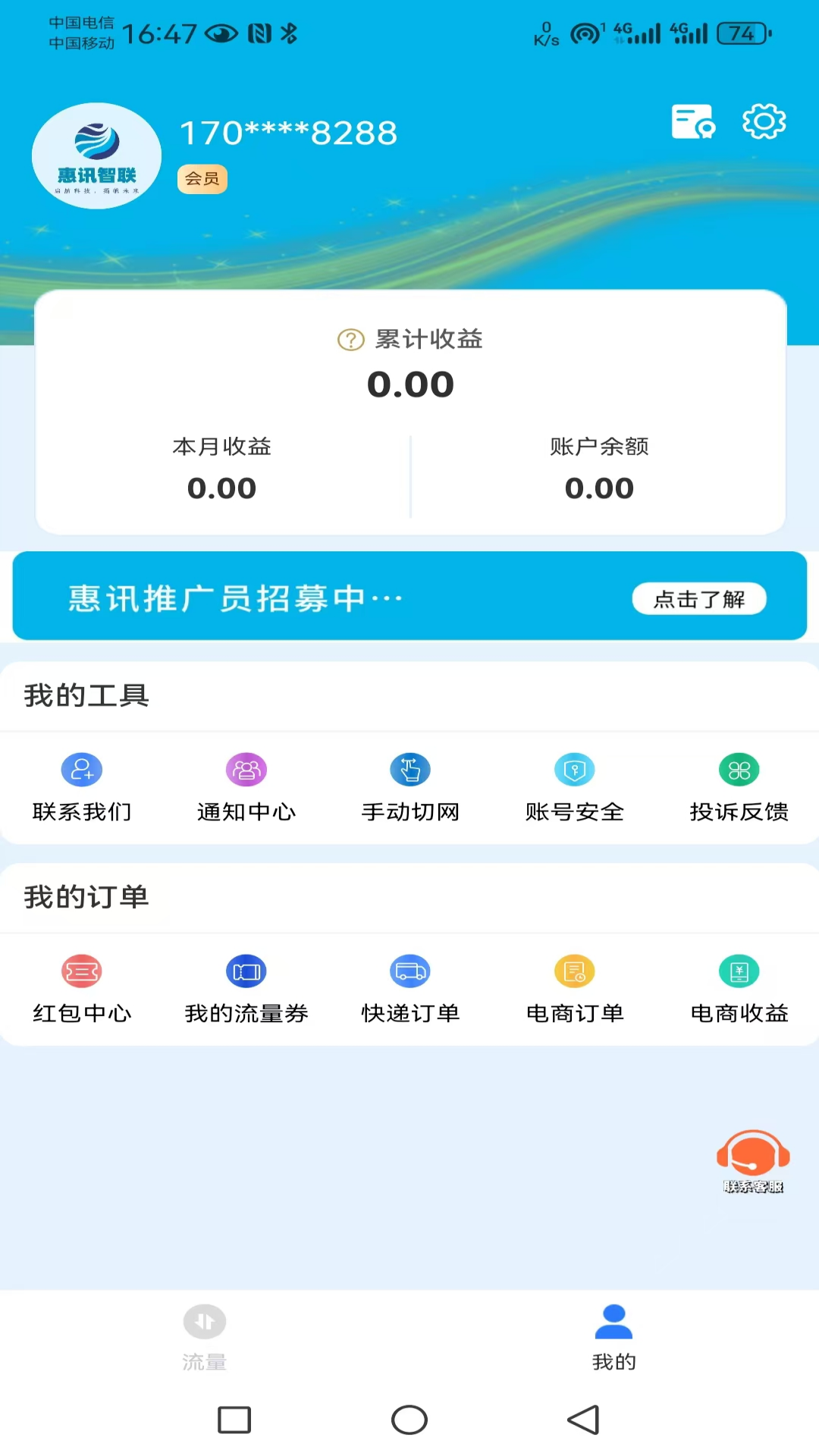The width and height of the screenshot is (819, 1456).
Task: Open 投诉反馈
Action: (x=739, y=788)
